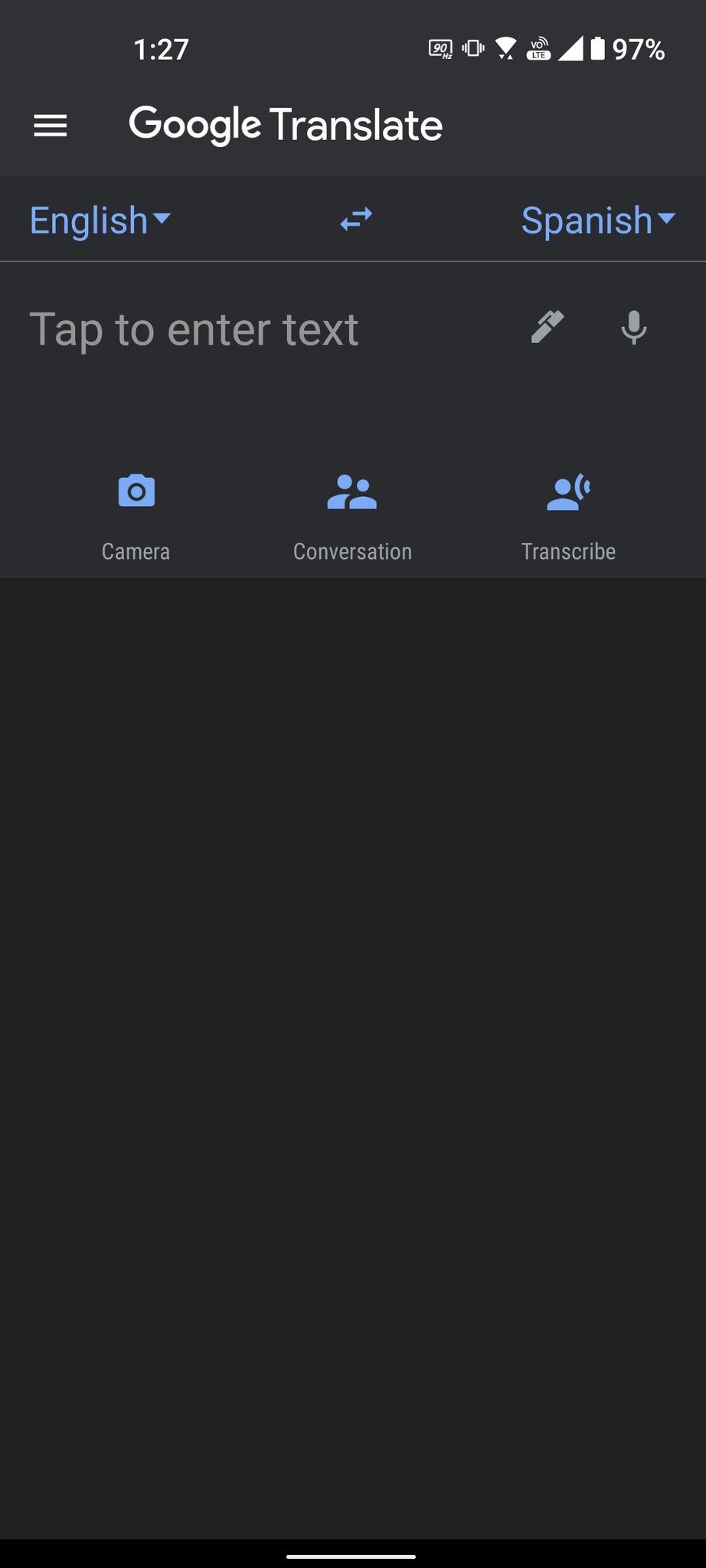Start voice input with microphone

tap(634, 328)
